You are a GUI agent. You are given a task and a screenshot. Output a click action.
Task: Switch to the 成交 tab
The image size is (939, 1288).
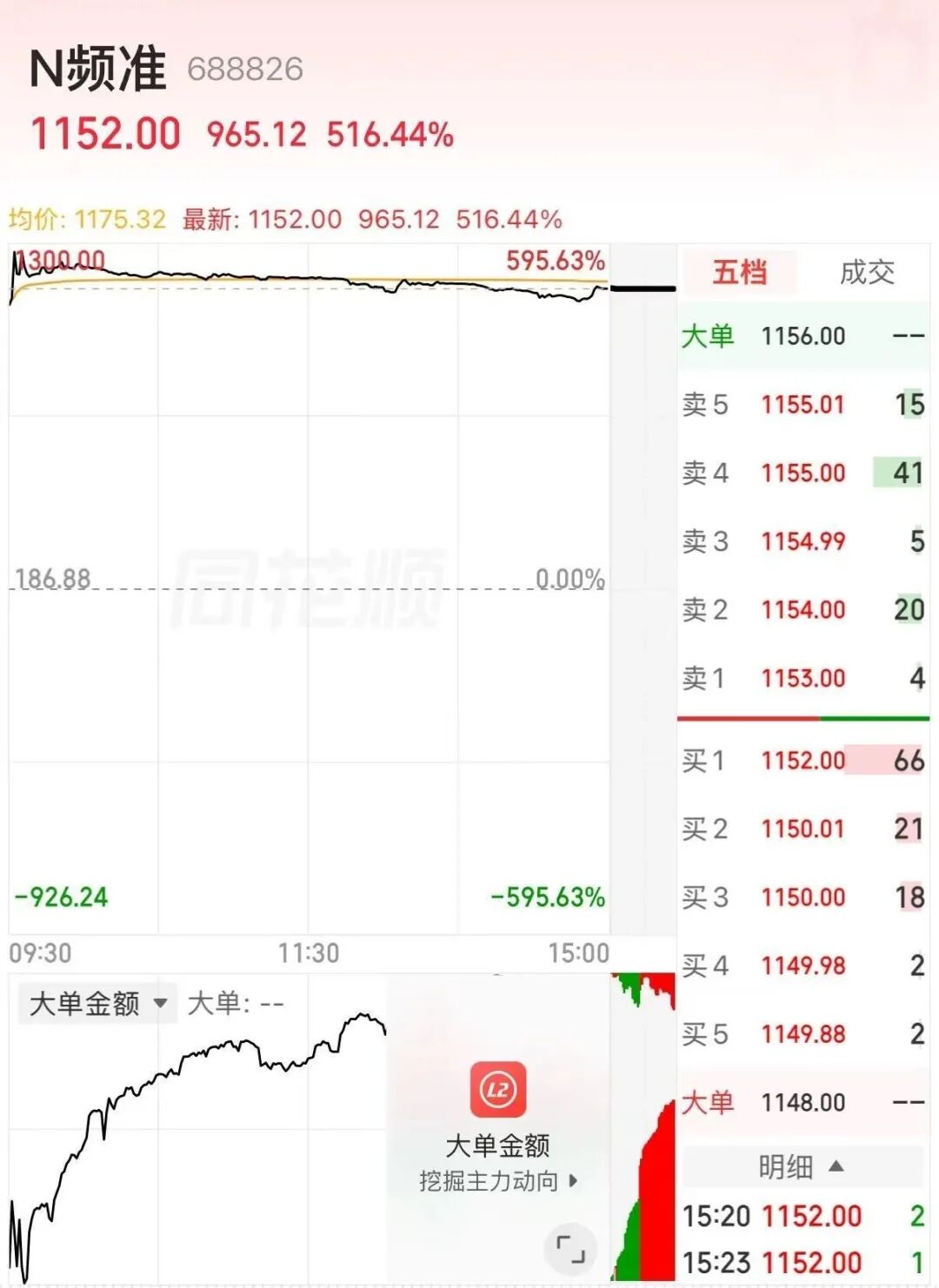click(x=867, y=272)
